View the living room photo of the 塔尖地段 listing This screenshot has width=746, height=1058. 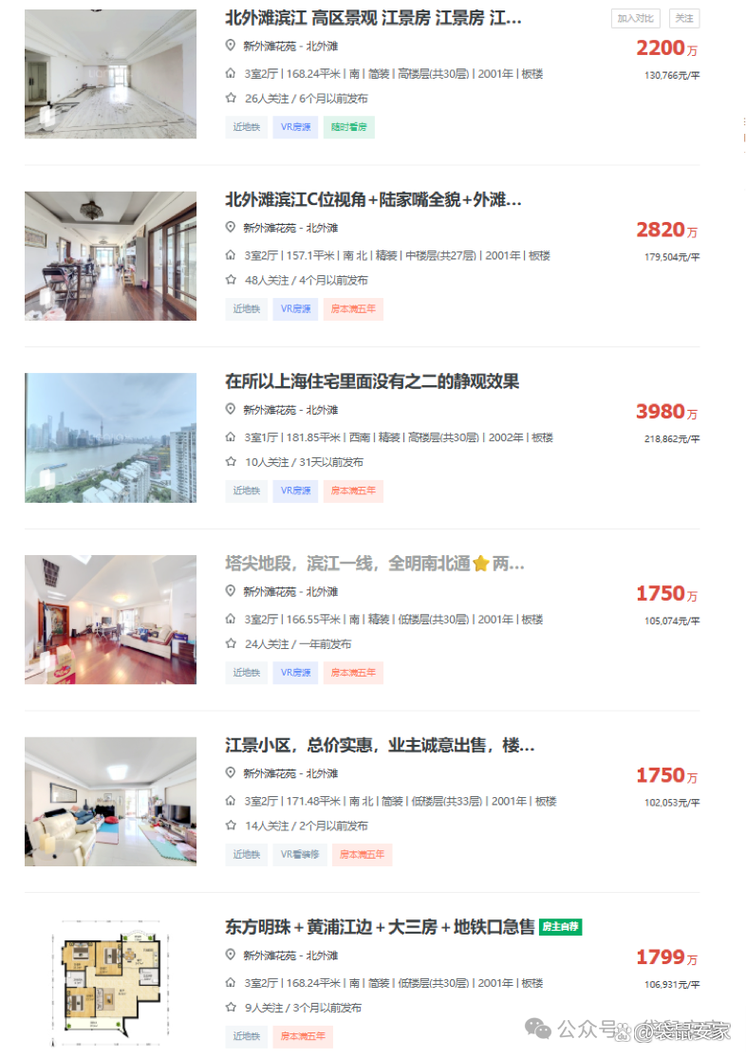[110, 620]
